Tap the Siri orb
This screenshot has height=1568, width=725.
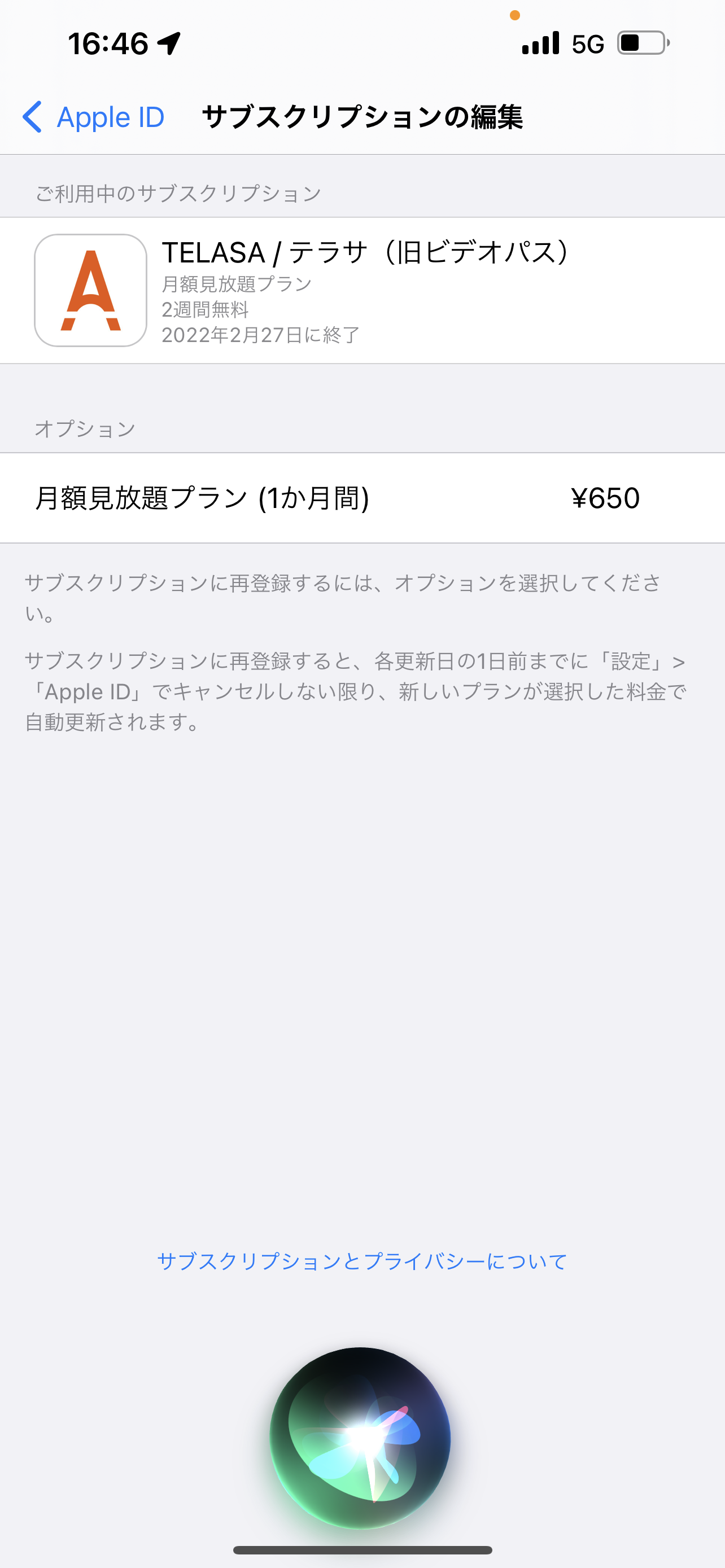(x=360, y=1437)
